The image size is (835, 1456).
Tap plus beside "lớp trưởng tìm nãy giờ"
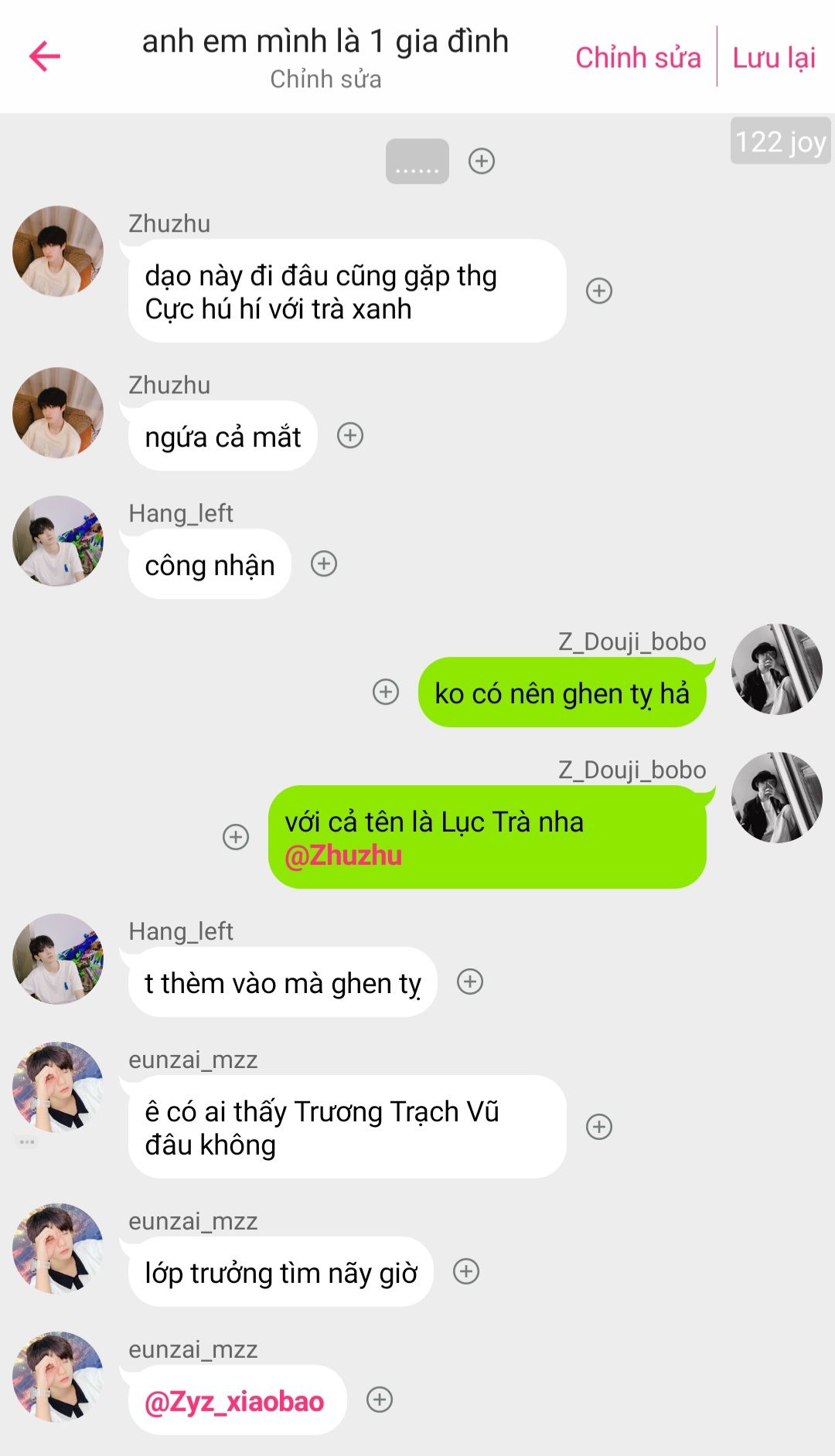466,1271
